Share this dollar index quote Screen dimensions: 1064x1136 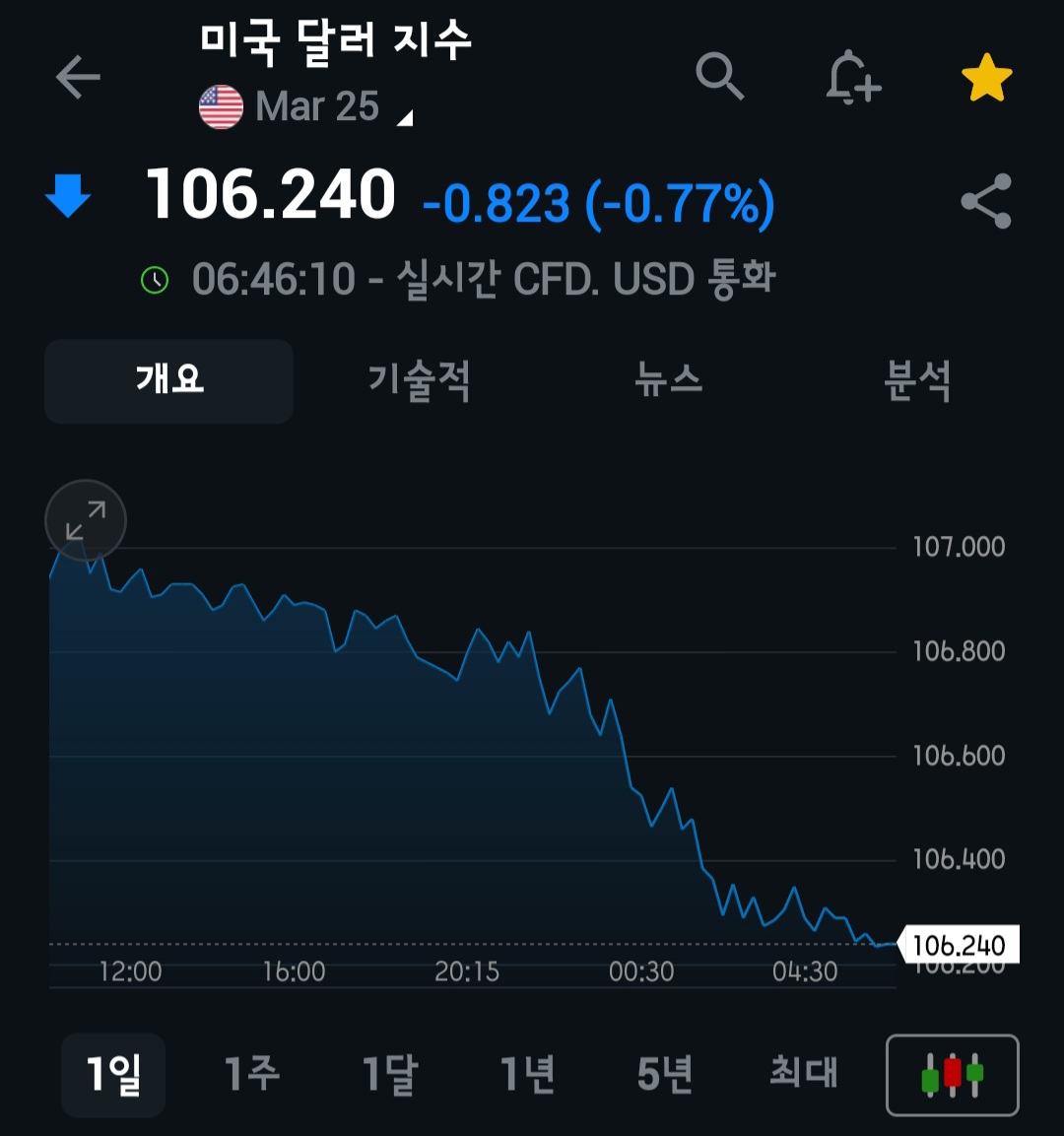[986, 201]
